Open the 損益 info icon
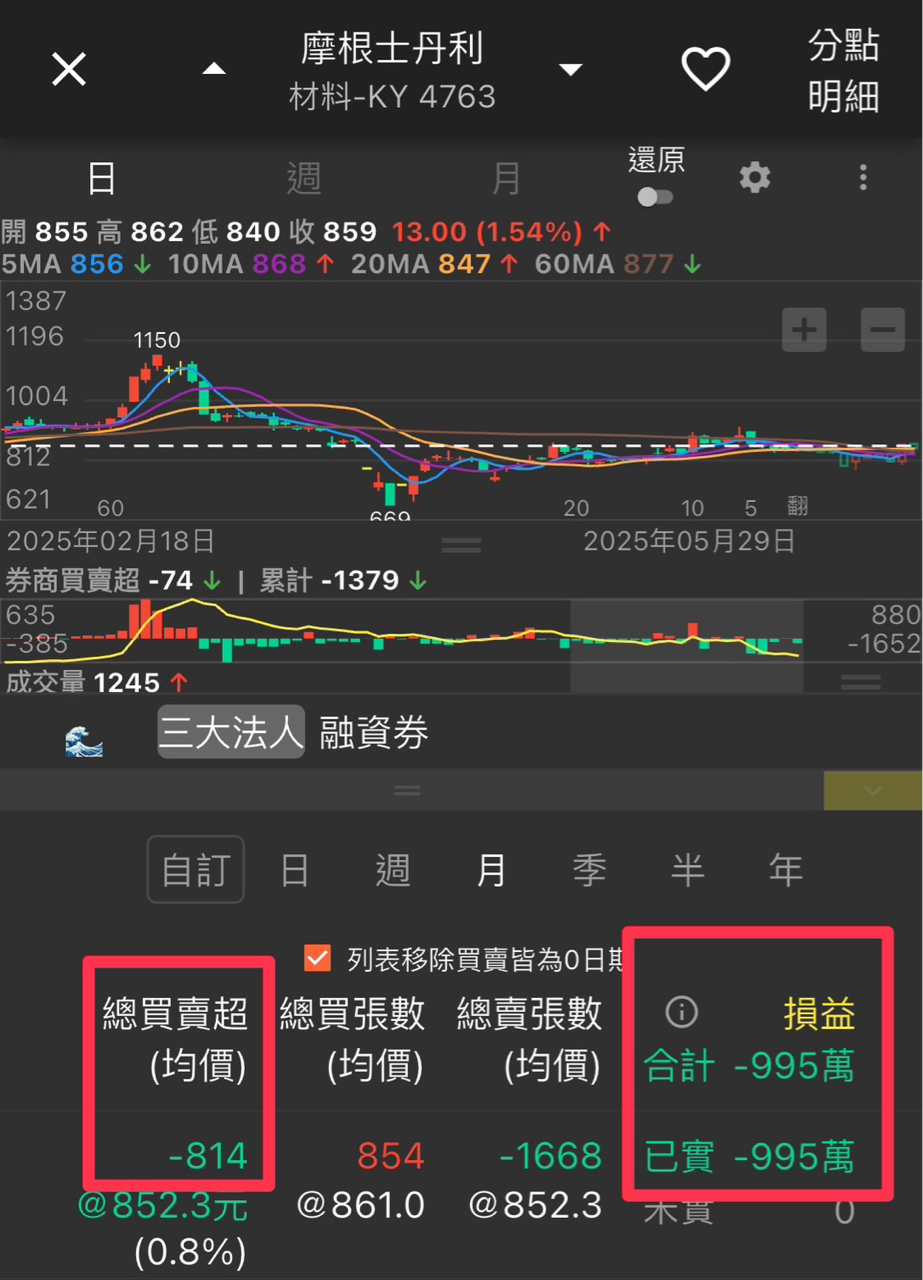923x1280 pixels. (x=681, y=1013)
